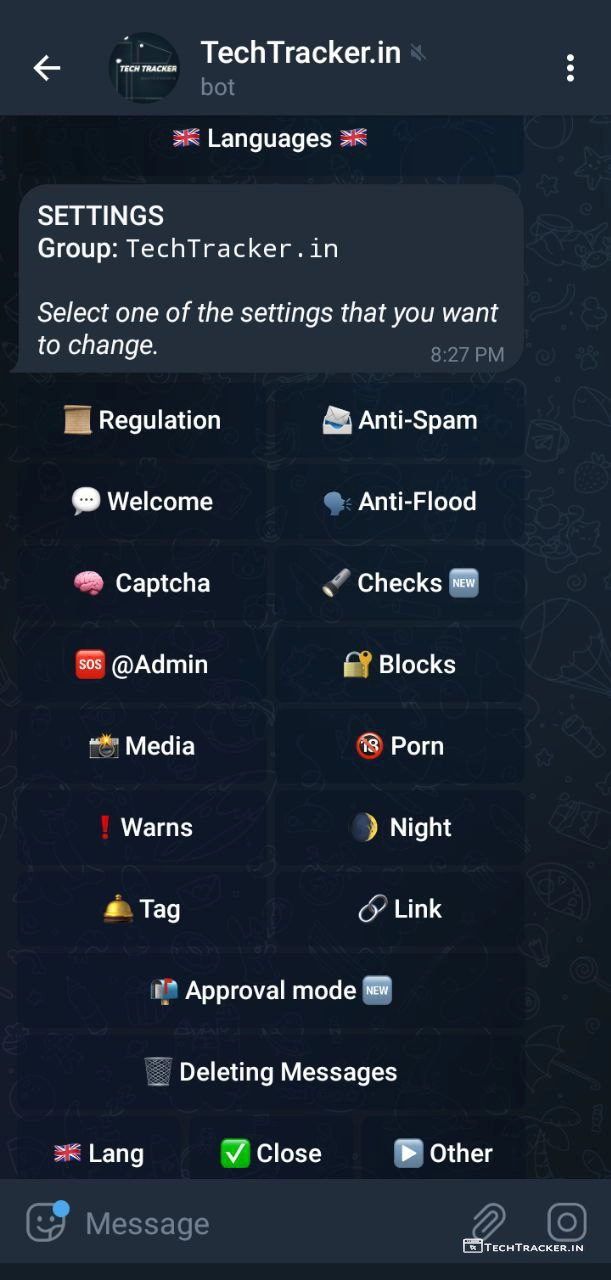Image resolution: width=611 pixels, height=1280 pixels.
Task: Open the @Admin settings
Action: [142, 665]
